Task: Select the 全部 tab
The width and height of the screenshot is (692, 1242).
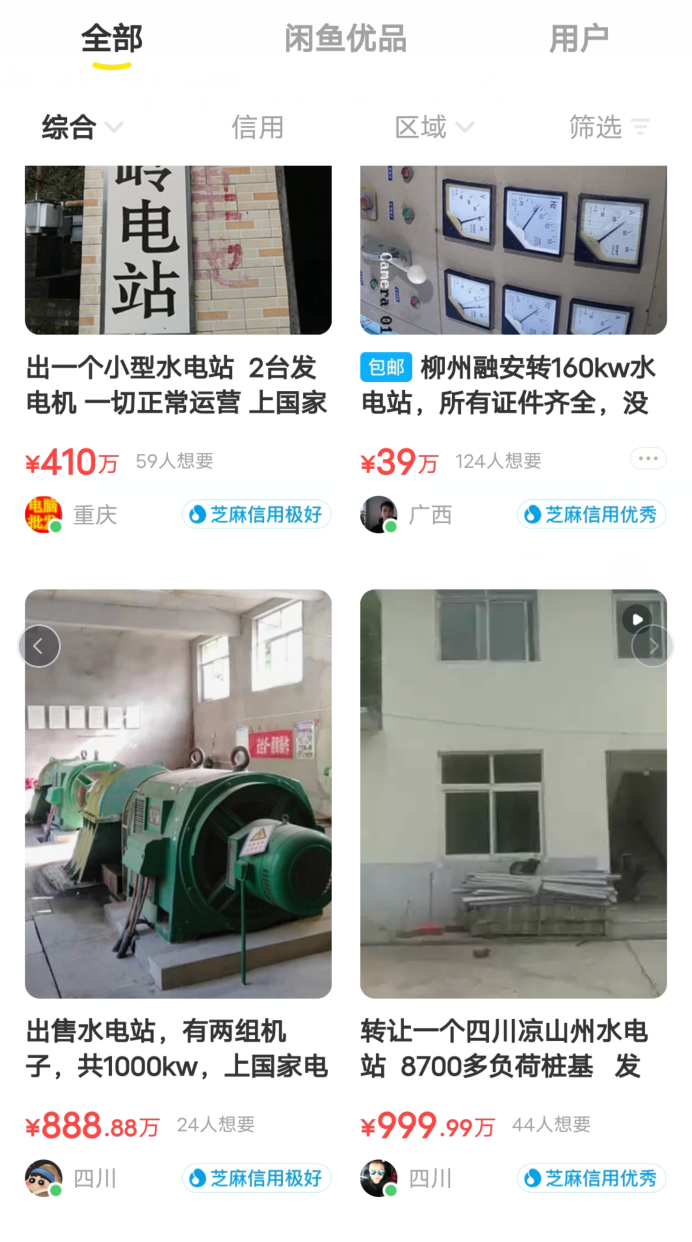Action: pyautogui.click(x=111, y=39)
